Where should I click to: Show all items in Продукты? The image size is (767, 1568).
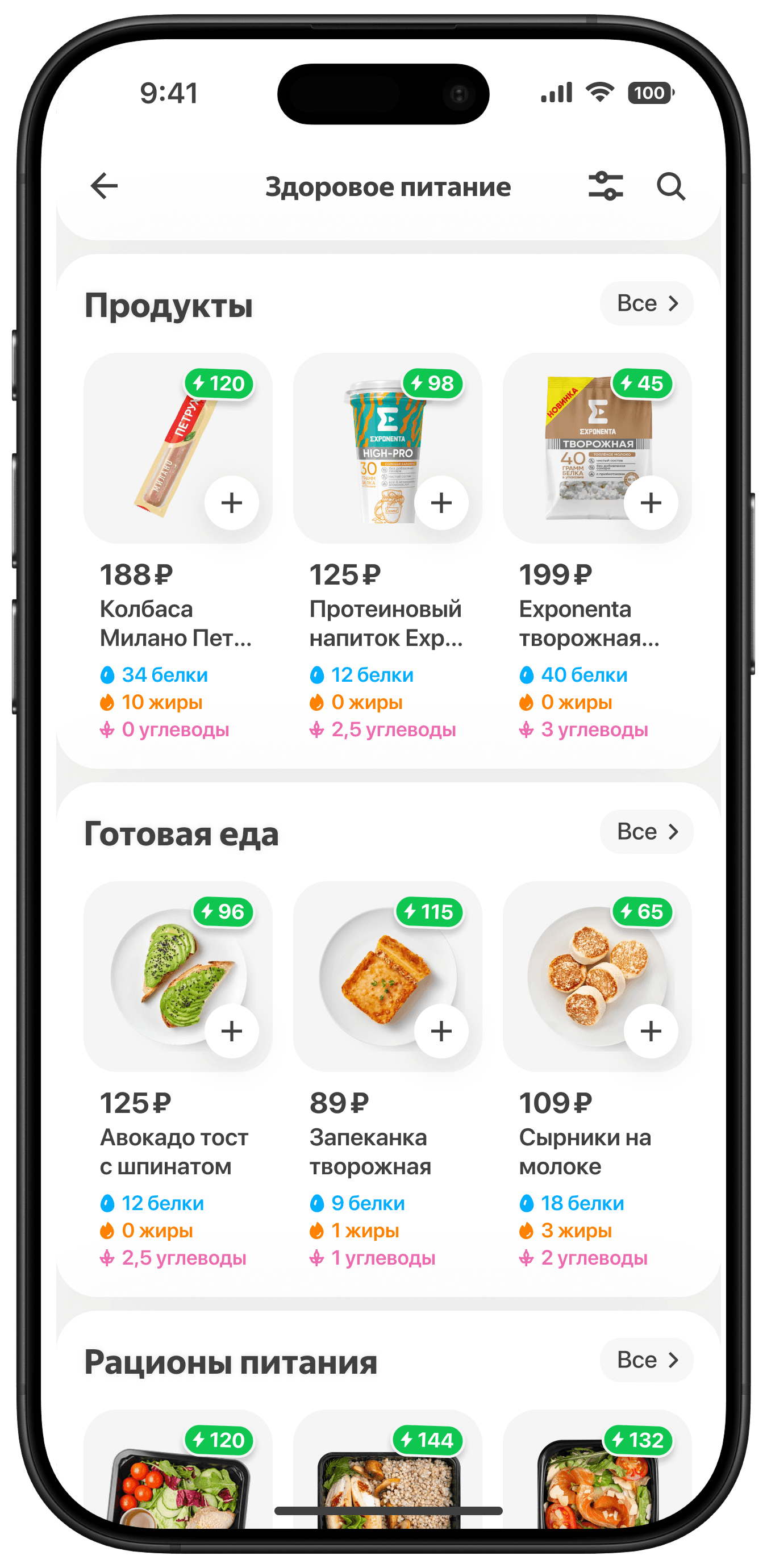[647, 303]
